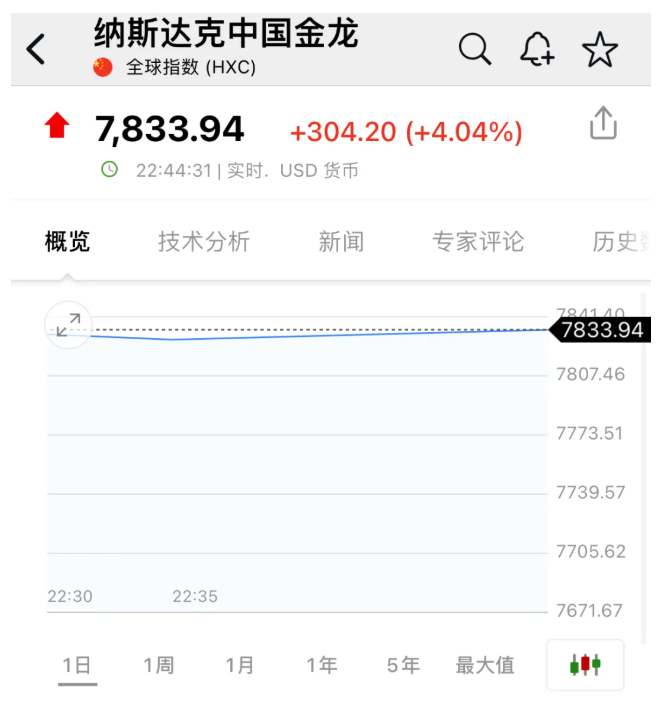Share this index quote
This screenshot has width=662, height=709.
(603, 125)
